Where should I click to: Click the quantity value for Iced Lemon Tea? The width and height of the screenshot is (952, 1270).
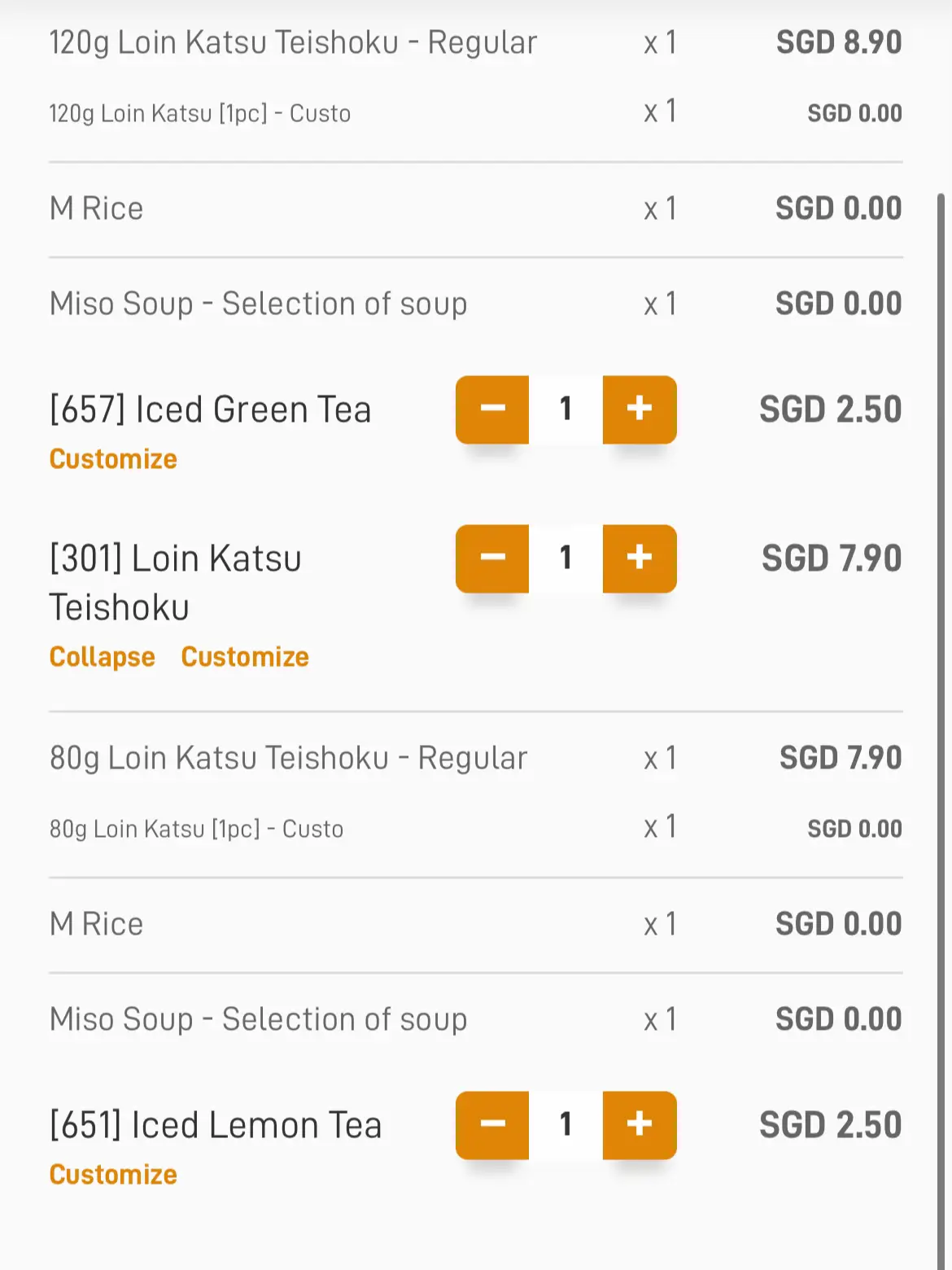pos(566,1125)
